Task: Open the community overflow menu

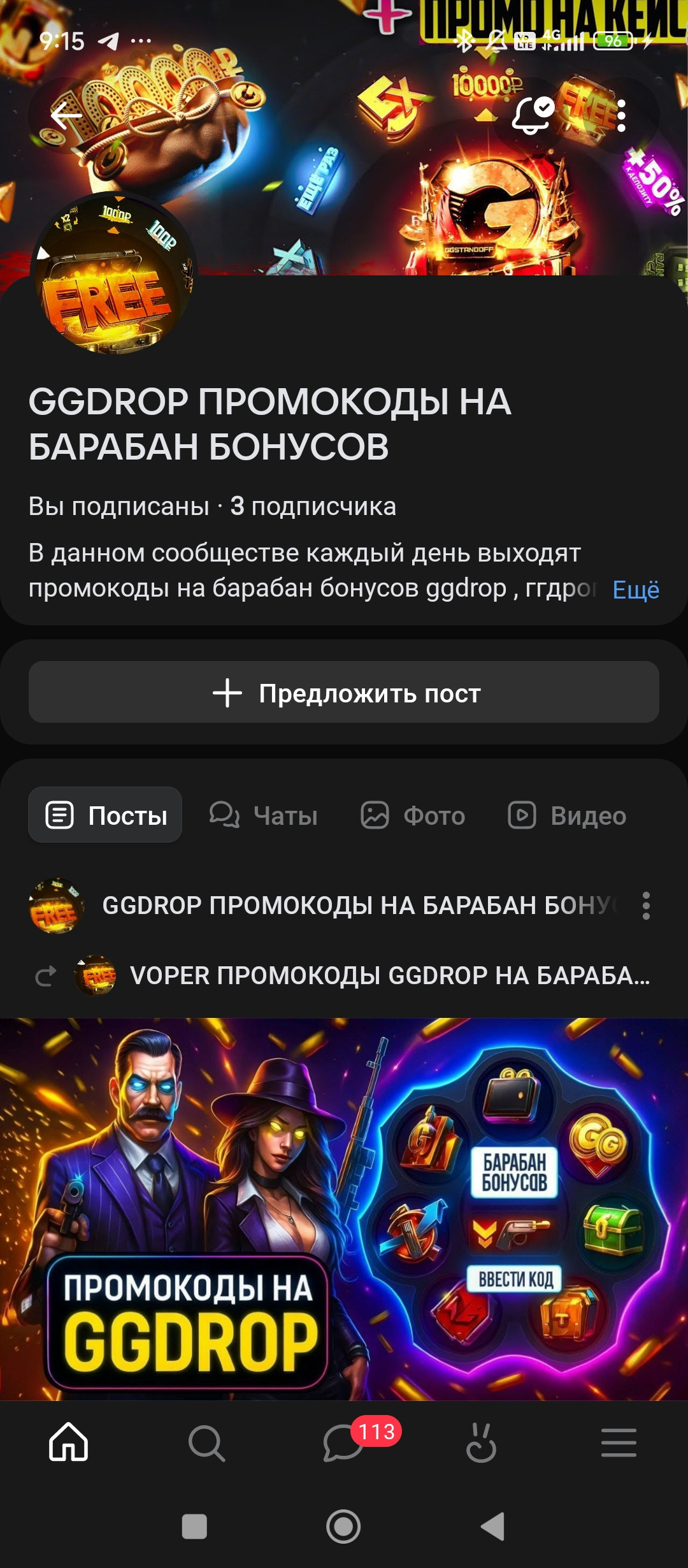Action: tap(621, 116)
